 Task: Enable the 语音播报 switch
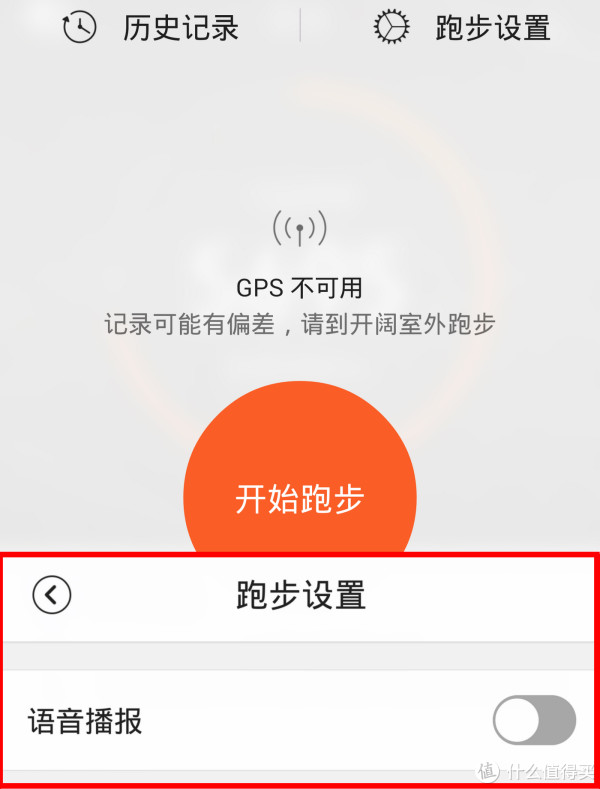[535, 720]
